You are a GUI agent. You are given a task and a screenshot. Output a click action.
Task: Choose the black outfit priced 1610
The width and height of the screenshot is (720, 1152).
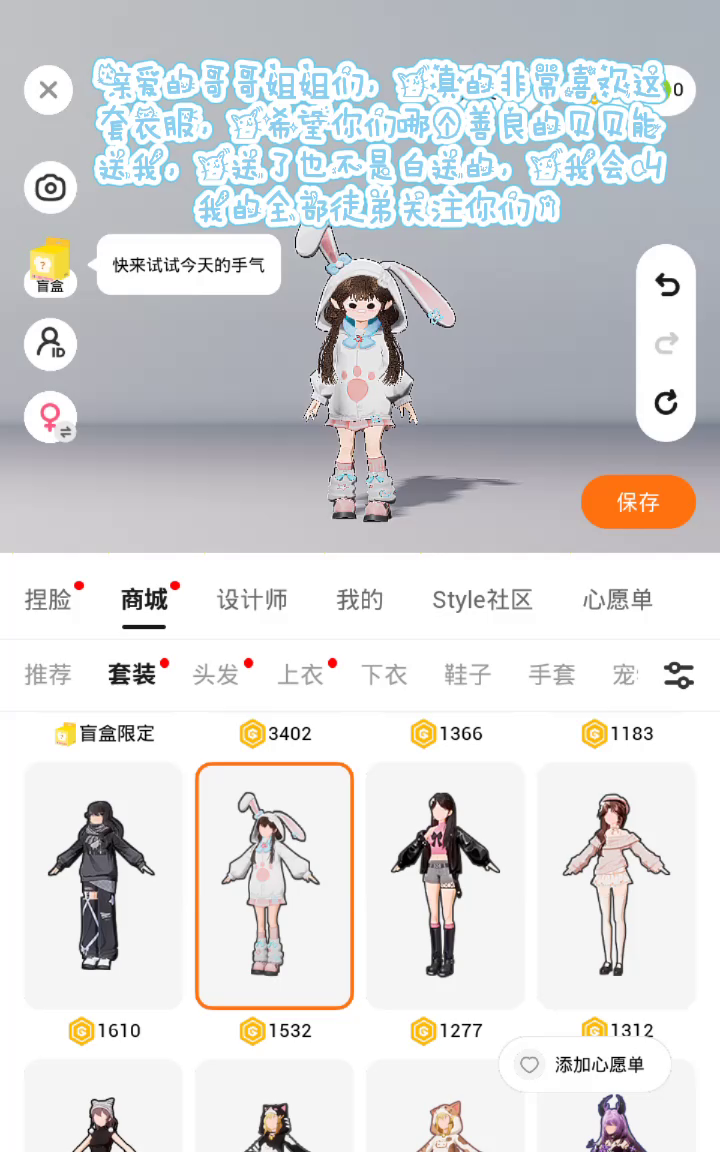(103, 886)
